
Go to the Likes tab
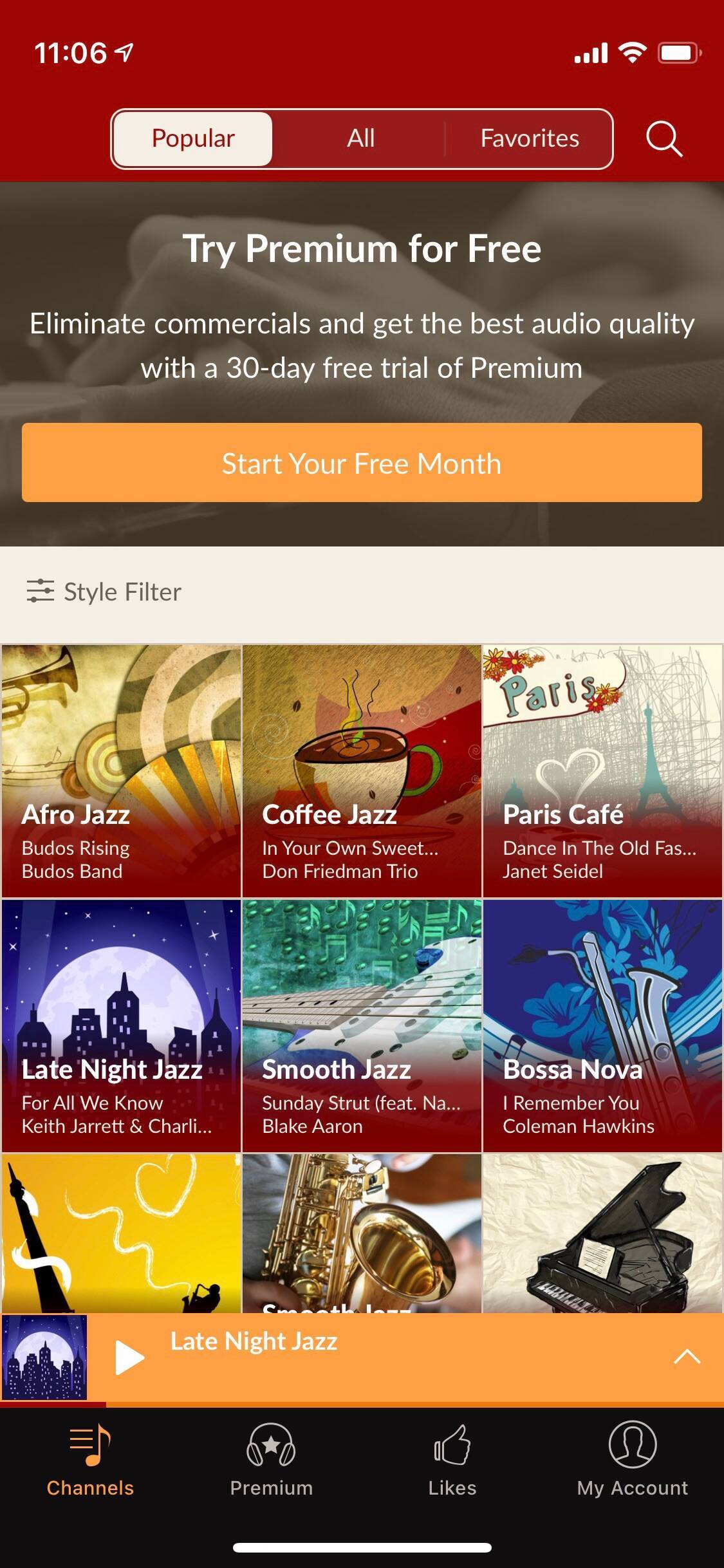click(x=452, y=1460)
